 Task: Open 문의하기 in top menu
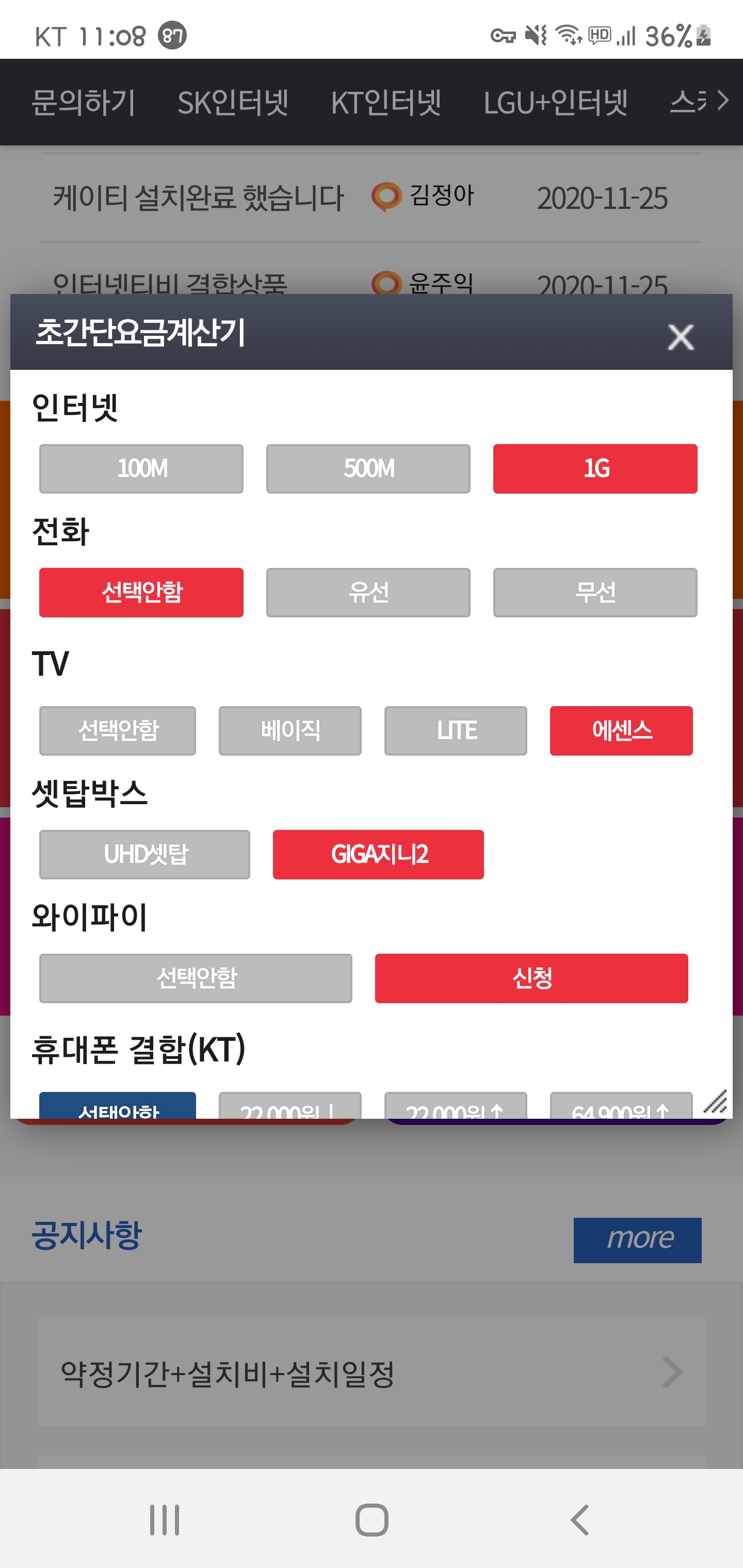[x=84, y=102]
